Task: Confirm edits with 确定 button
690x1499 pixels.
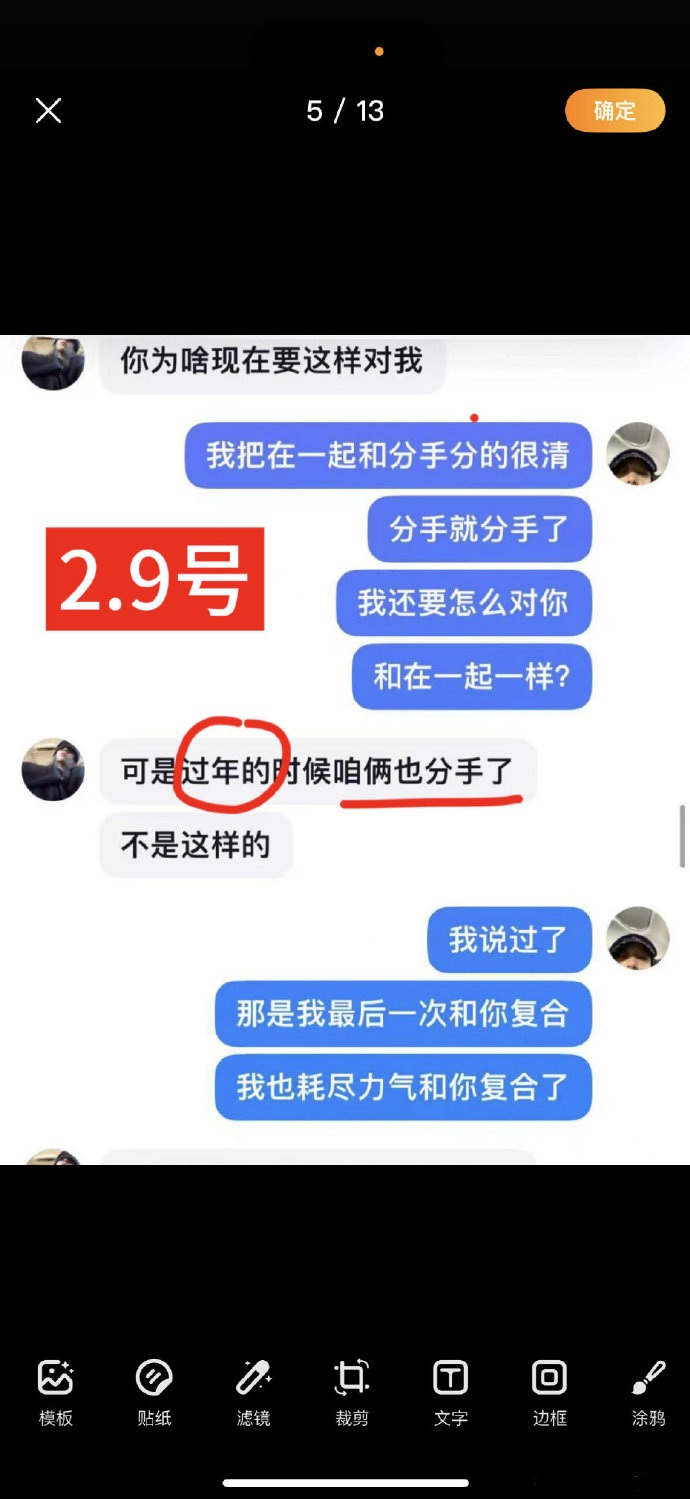Action: point(614,110)
